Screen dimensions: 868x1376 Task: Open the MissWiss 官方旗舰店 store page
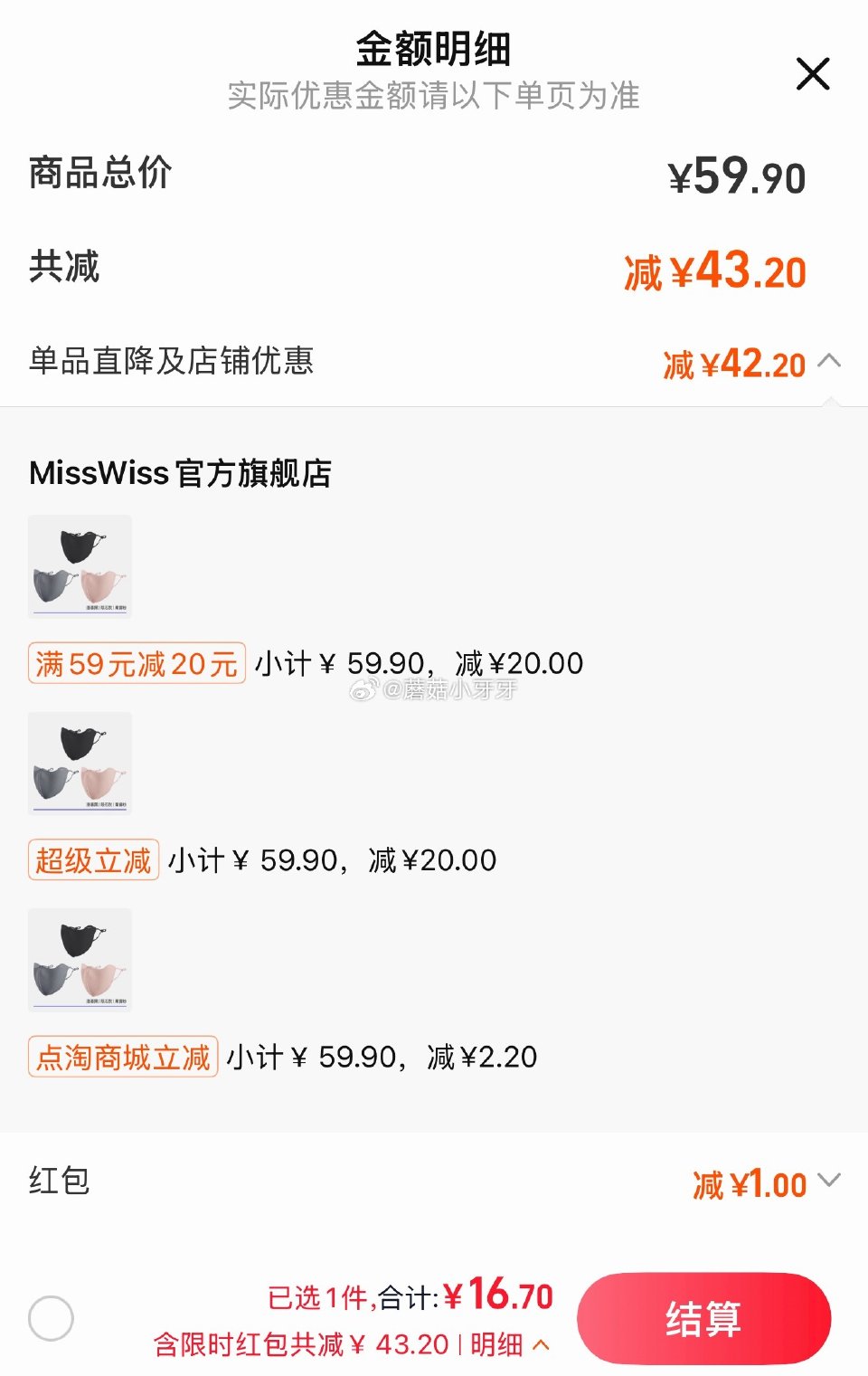click(180, 474)
